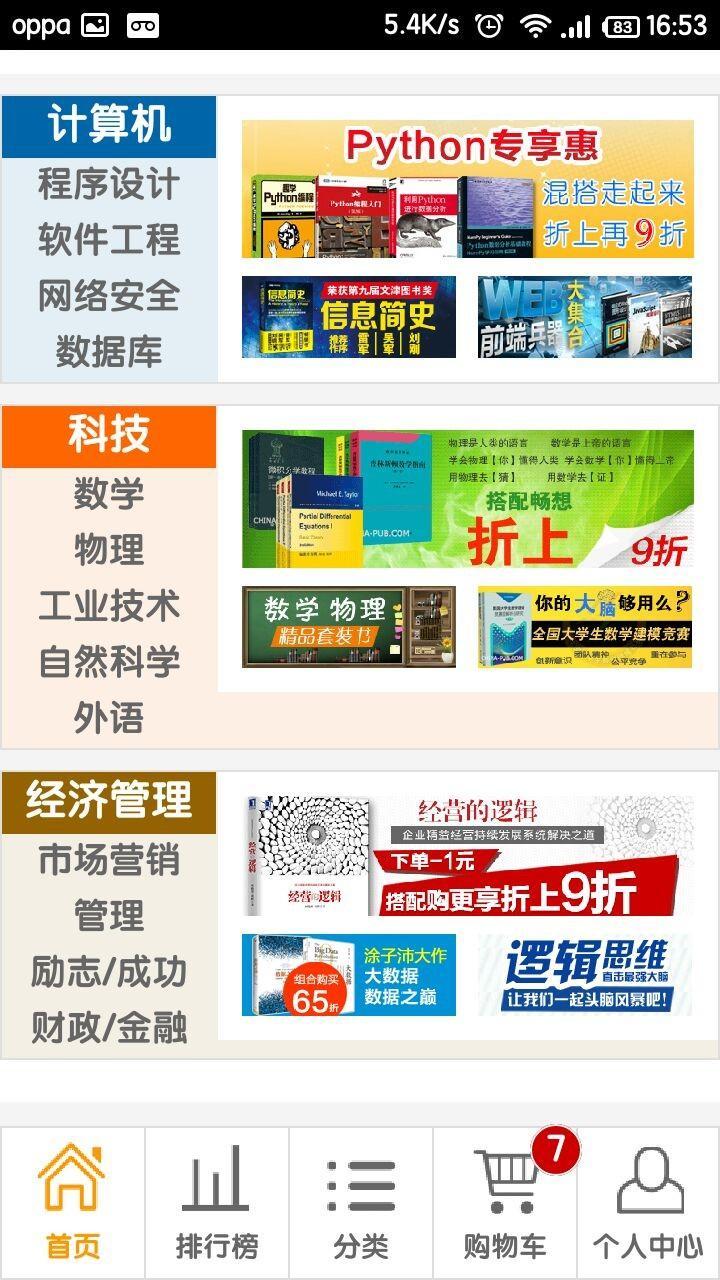The width and height of the screenshot is (720, 1280).
Task: Open the 财政/金融 subcategory
Action: (x=108, y=1028)
